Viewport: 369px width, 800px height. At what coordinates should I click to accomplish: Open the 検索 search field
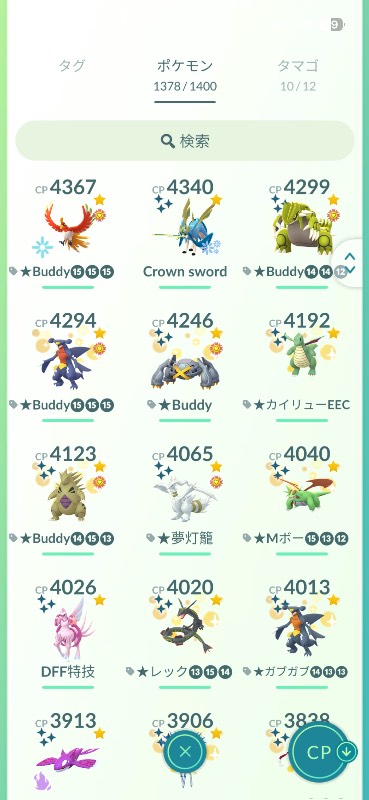[185, 141]
